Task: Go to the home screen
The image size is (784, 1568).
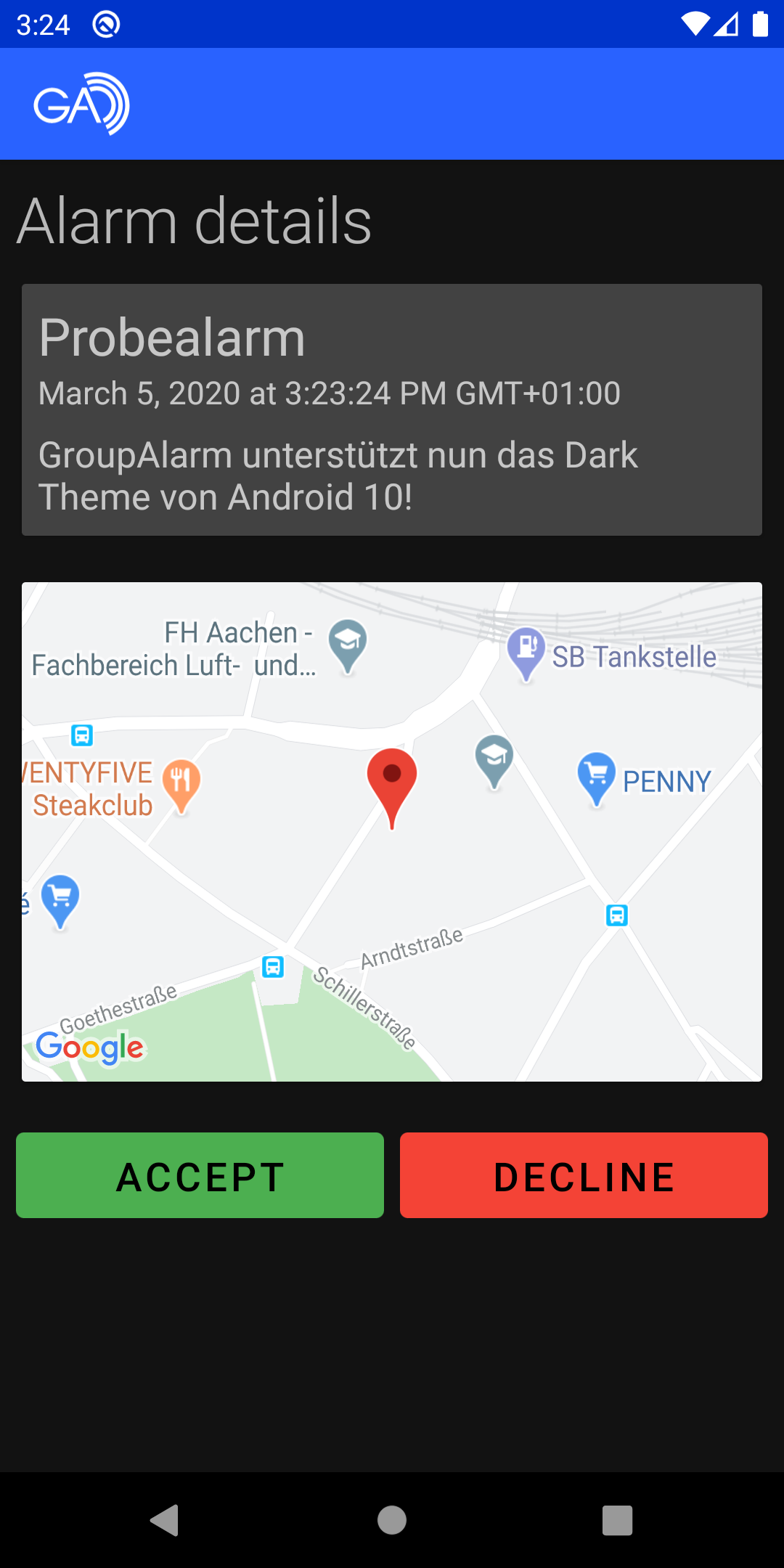Action: coord(392,1520)
